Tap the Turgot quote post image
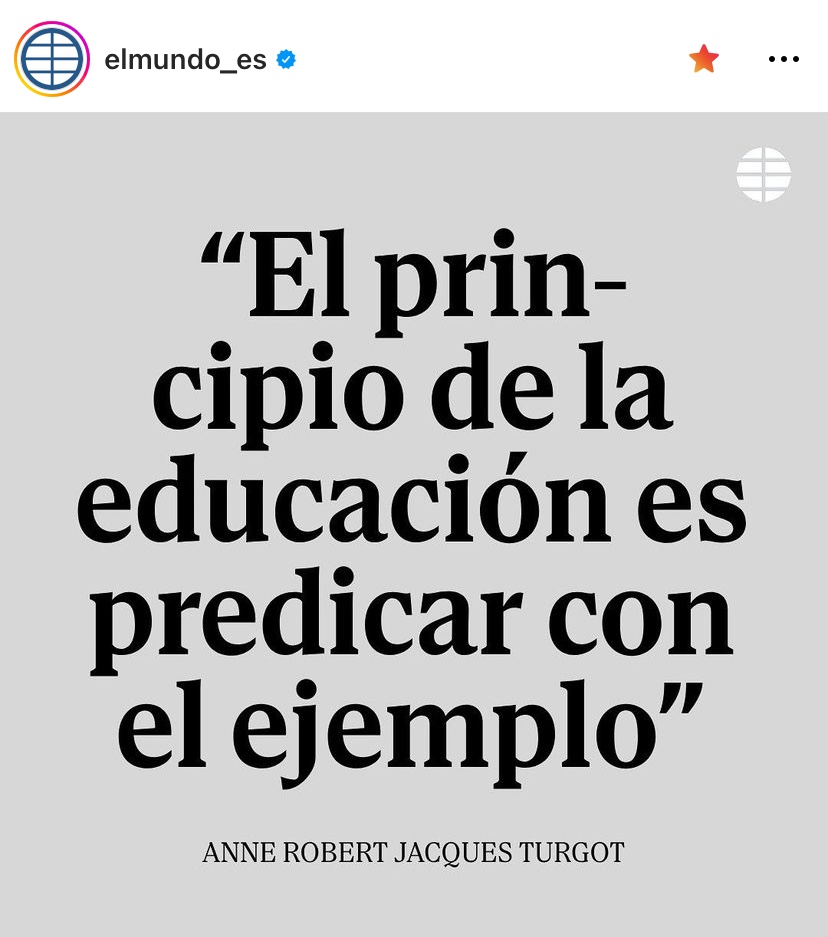Screen dimensions: 828x937 click(x=414, y=520)
